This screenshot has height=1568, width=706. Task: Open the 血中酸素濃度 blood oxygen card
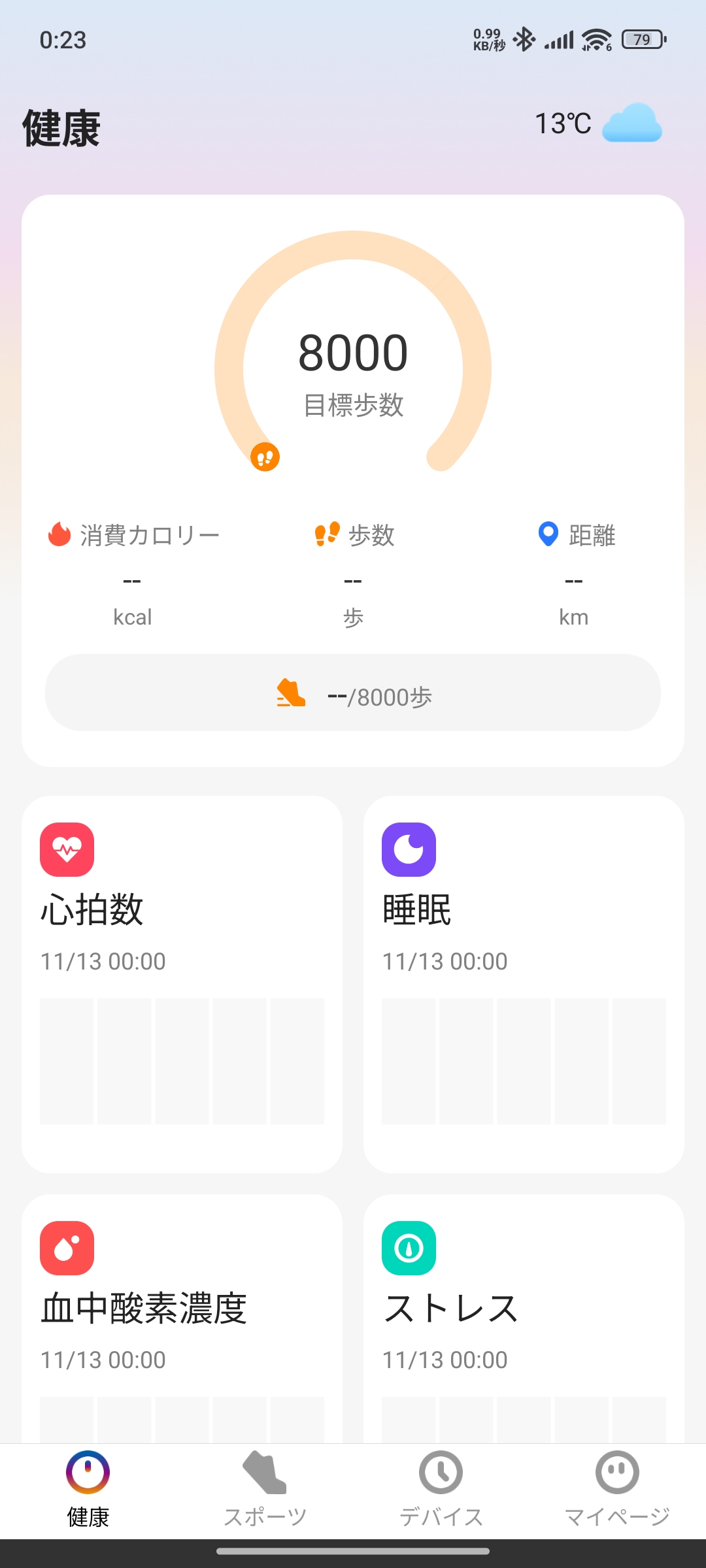click(182, 1320)
